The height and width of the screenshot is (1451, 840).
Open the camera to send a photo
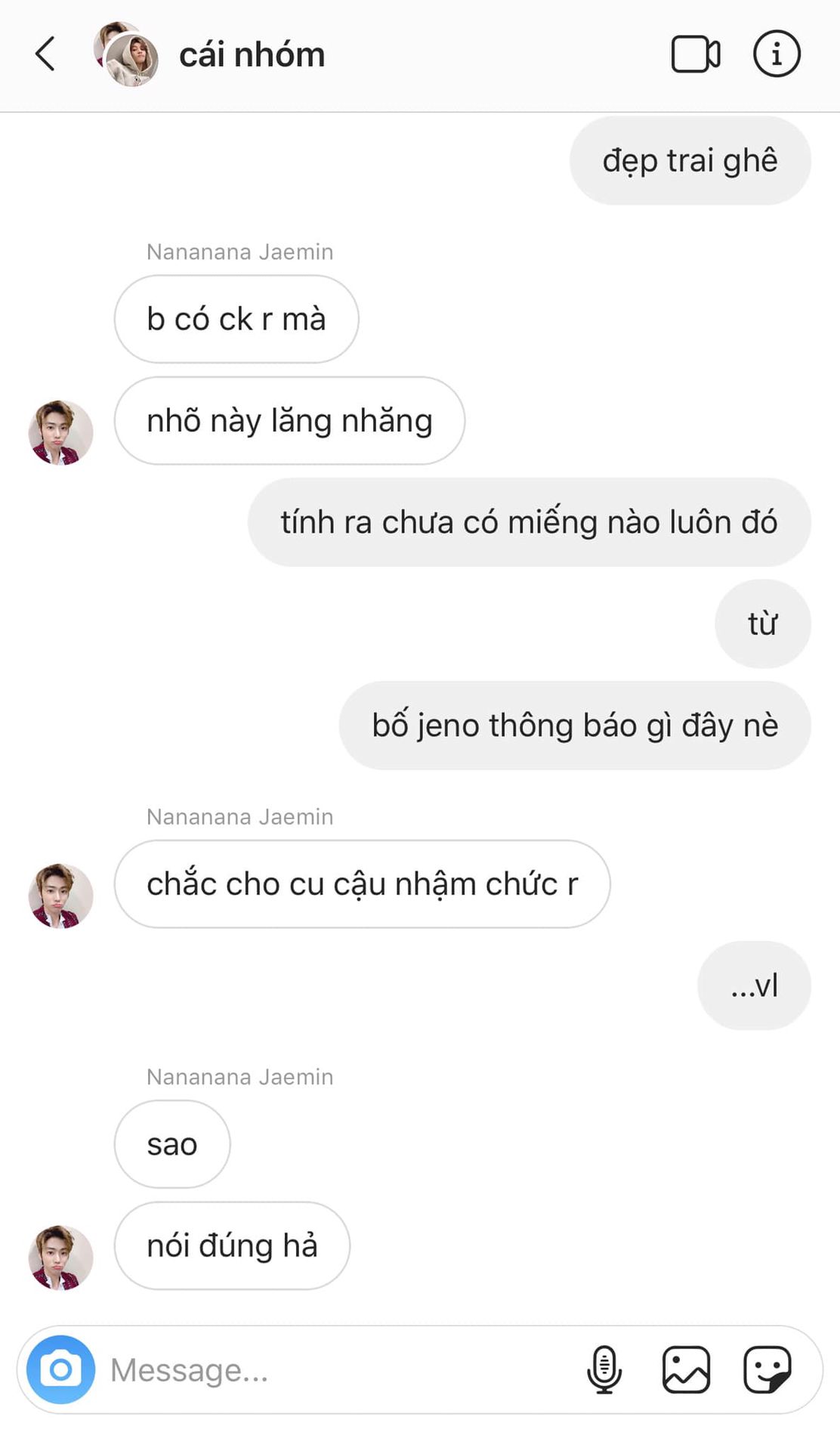tap(60, 1369)
